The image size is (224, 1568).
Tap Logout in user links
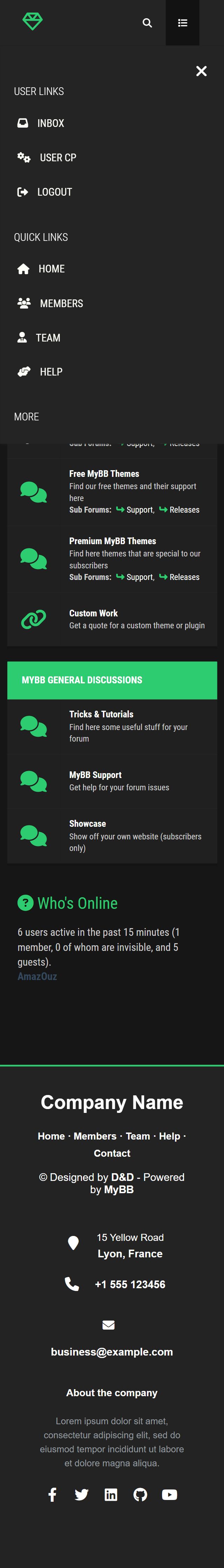[54, 192]
